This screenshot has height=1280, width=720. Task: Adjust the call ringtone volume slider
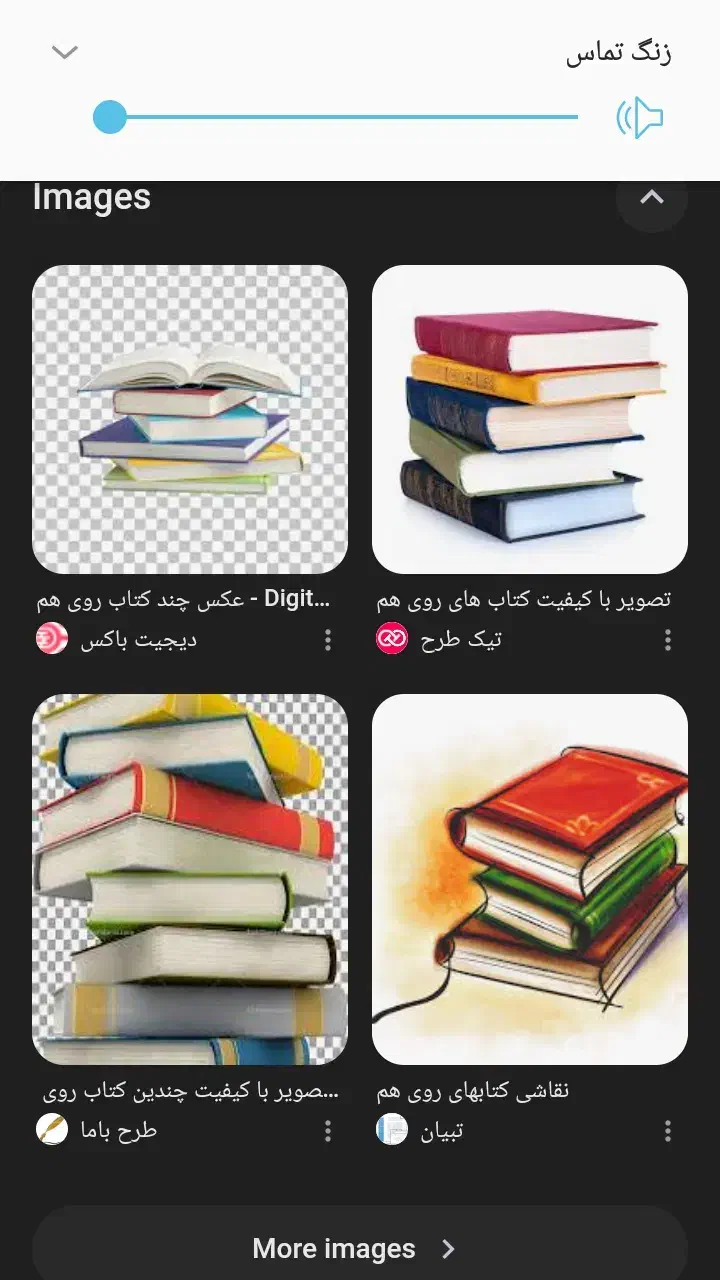coord(110,117)
